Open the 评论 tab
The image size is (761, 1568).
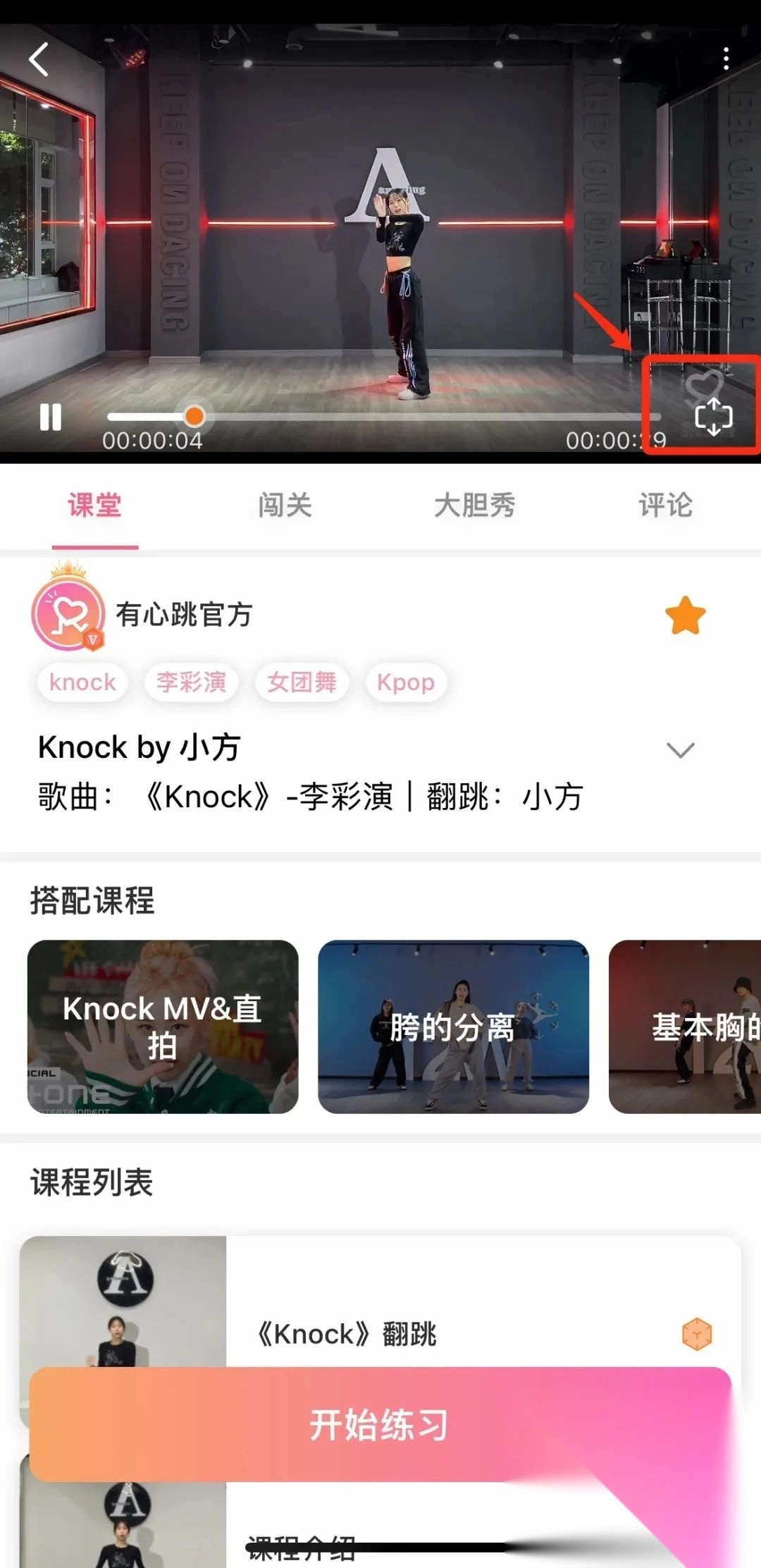[665, 506]
